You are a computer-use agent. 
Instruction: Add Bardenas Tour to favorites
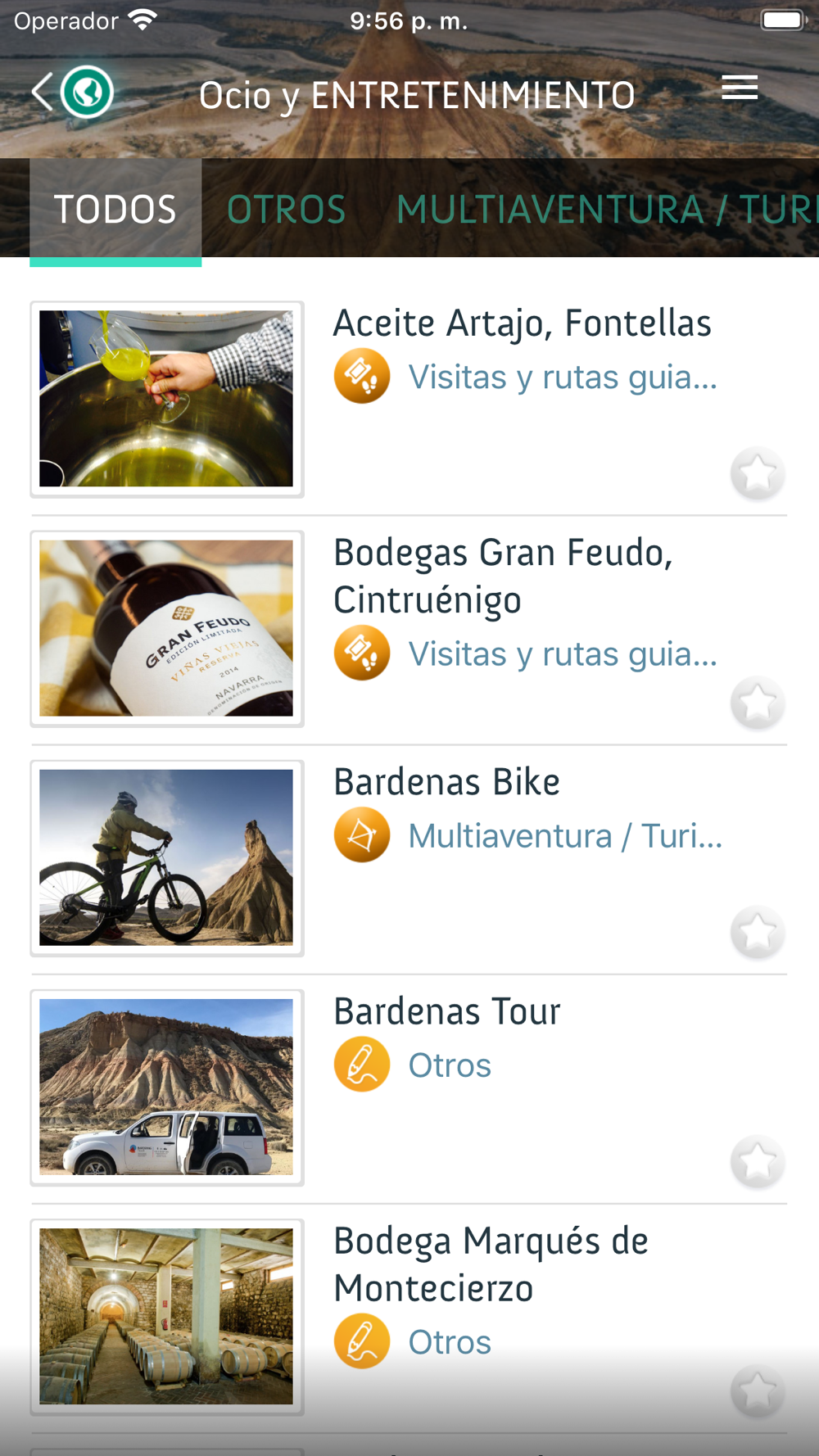(758, 1161)
